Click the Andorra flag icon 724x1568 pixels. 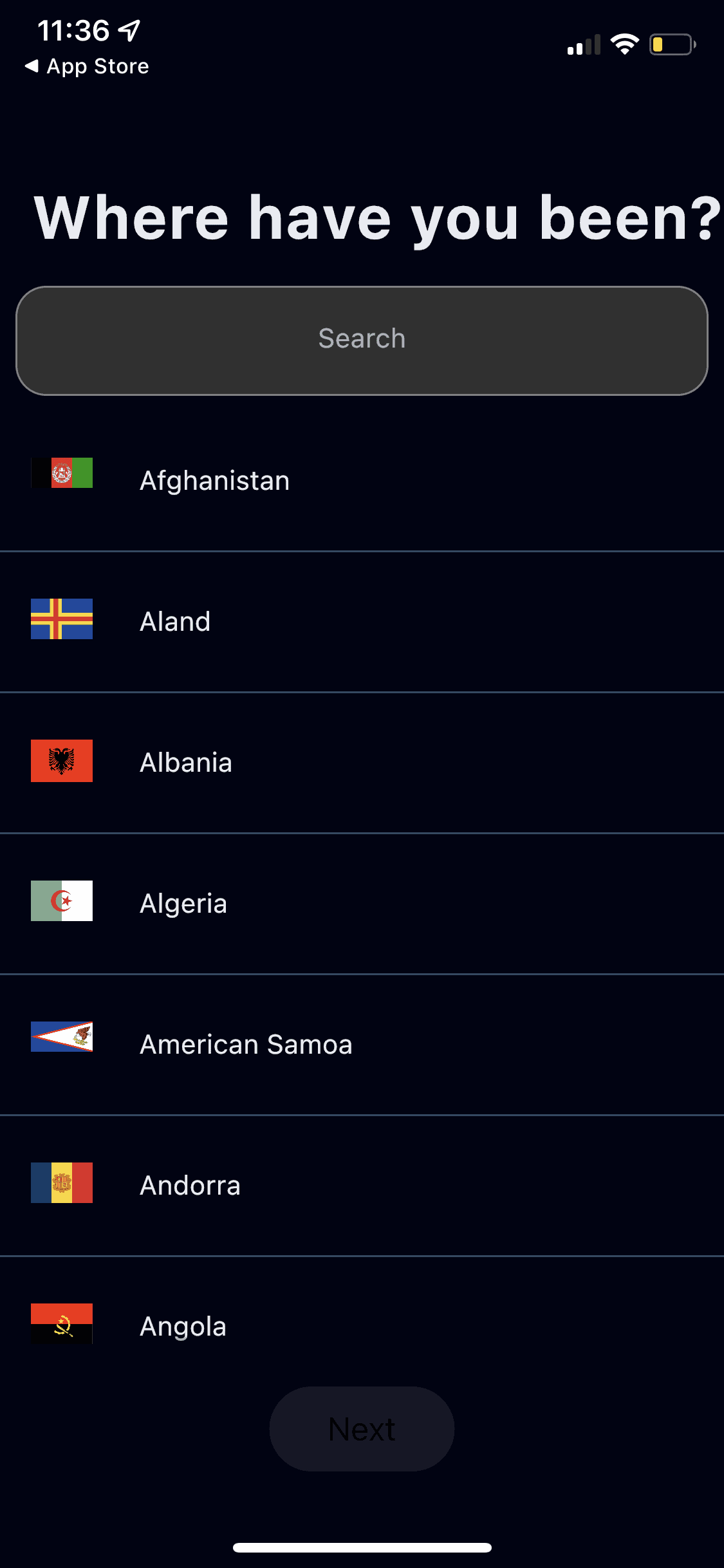point(62,1184)
